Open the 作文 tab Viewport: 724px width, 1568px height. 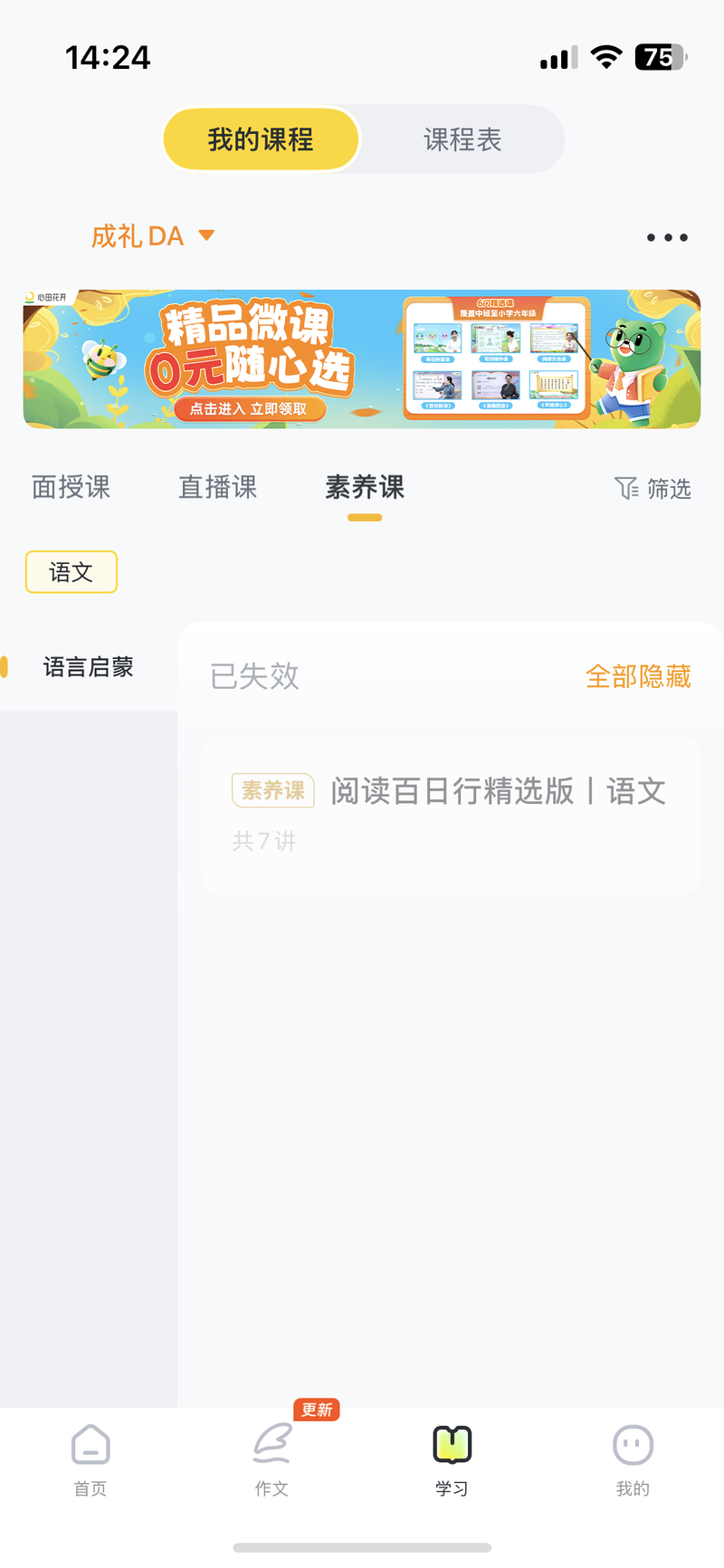tap(271, 1459)
